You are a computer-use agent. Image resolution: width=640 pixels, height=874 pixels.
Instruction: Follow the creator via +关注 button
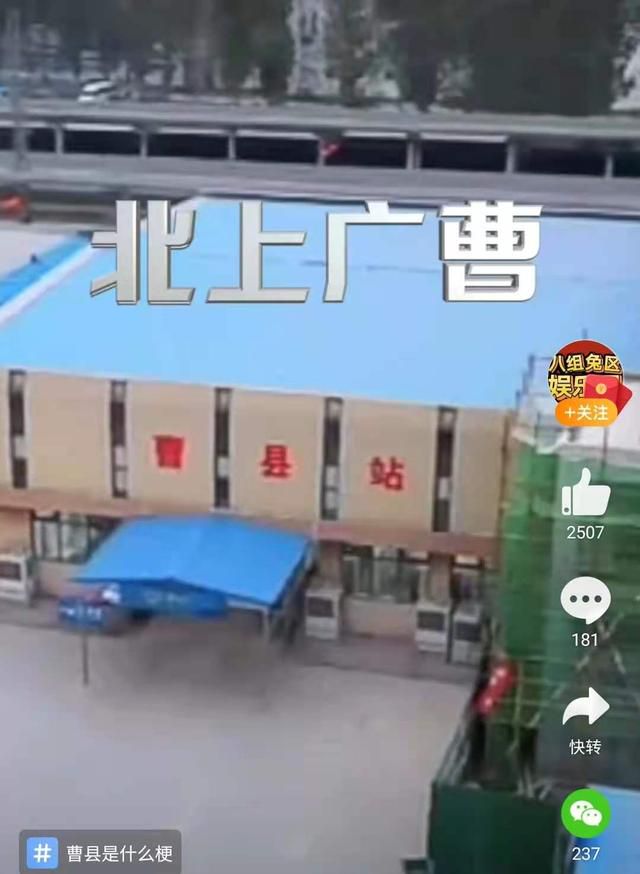(586, 412)
